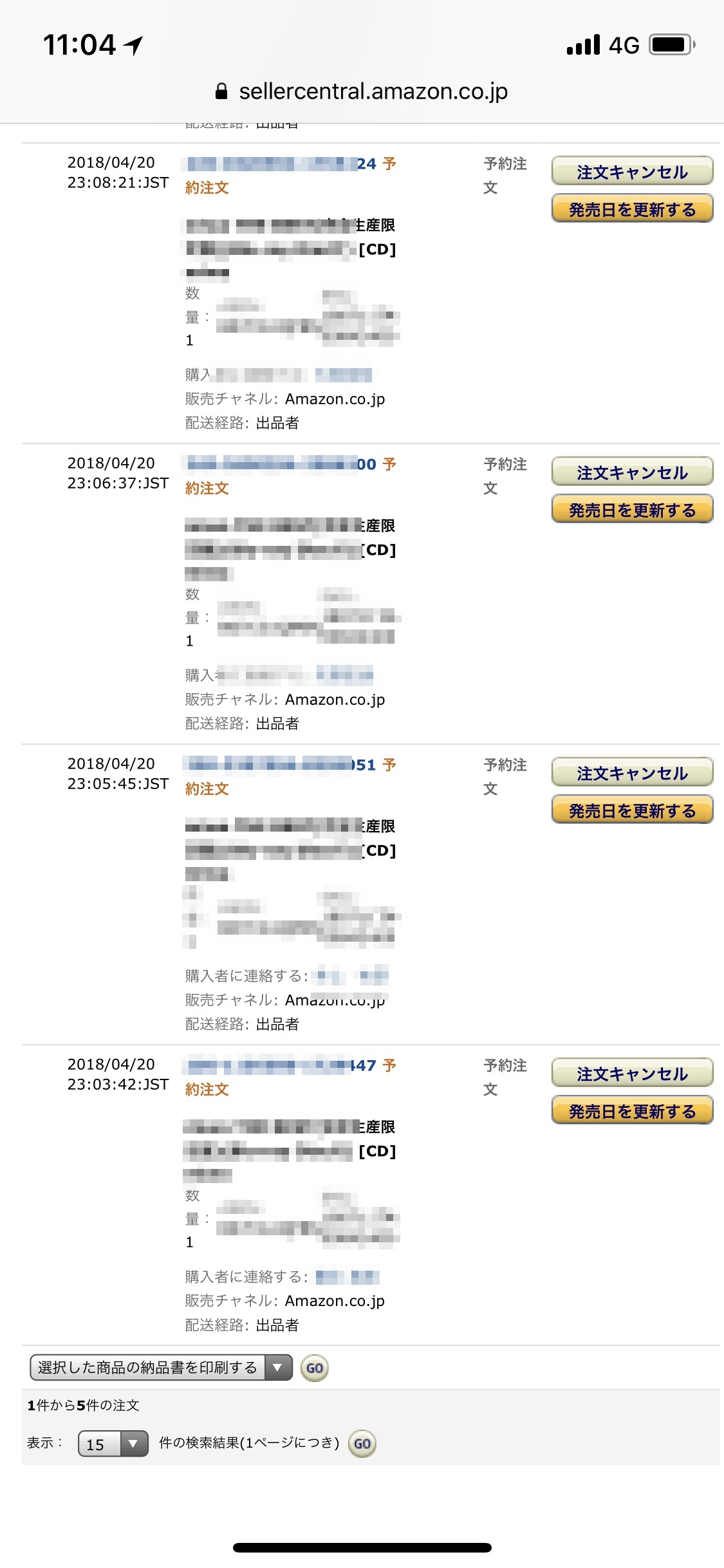The width and height of the screenshot is (724, 1568).
Task: Change the 15 results per page dropdown
Action: click(113, 1444)
